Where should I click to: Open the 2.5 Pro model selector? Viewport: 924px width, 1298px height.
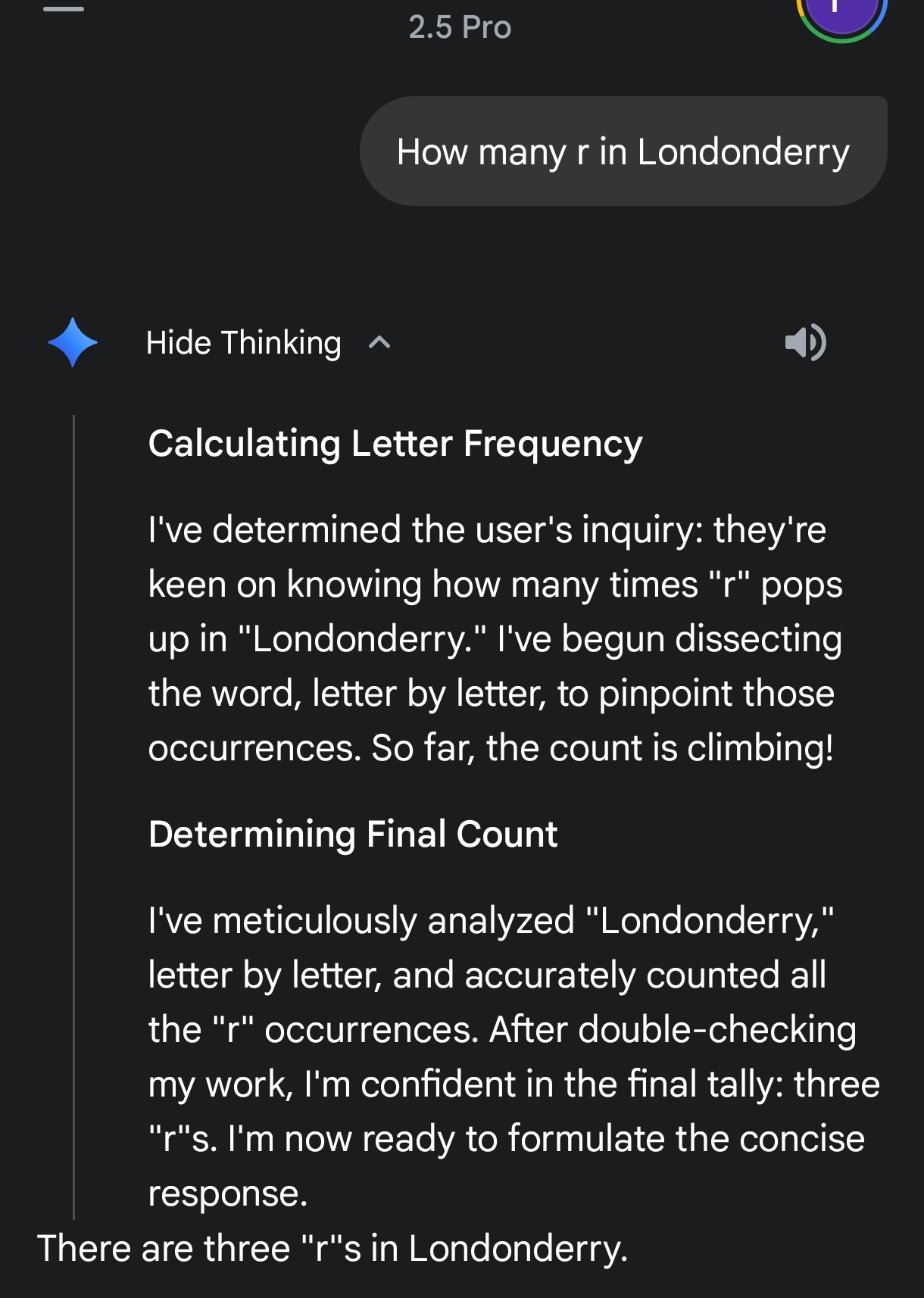[x=460, y=27]
